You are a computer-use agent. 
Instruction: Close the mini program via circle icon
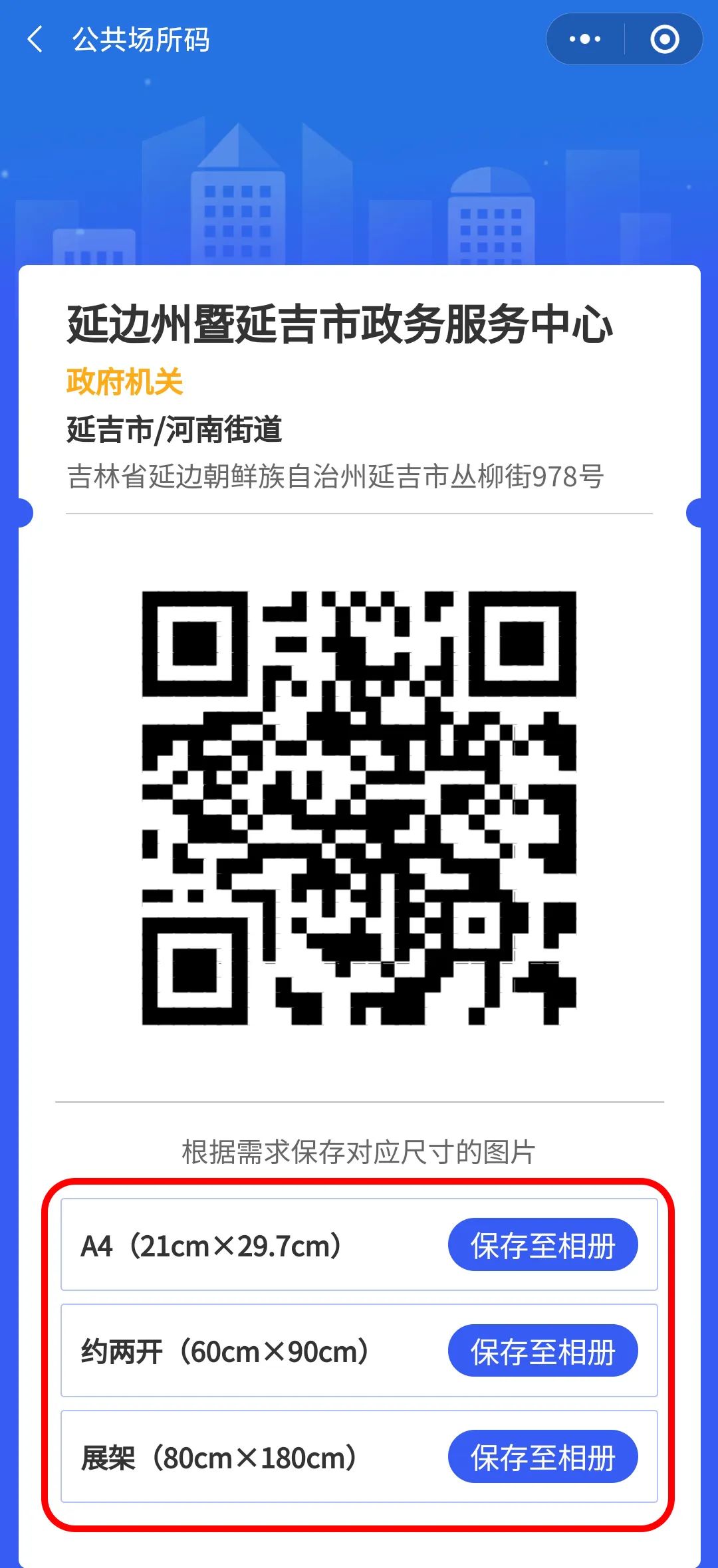point(664,40)
